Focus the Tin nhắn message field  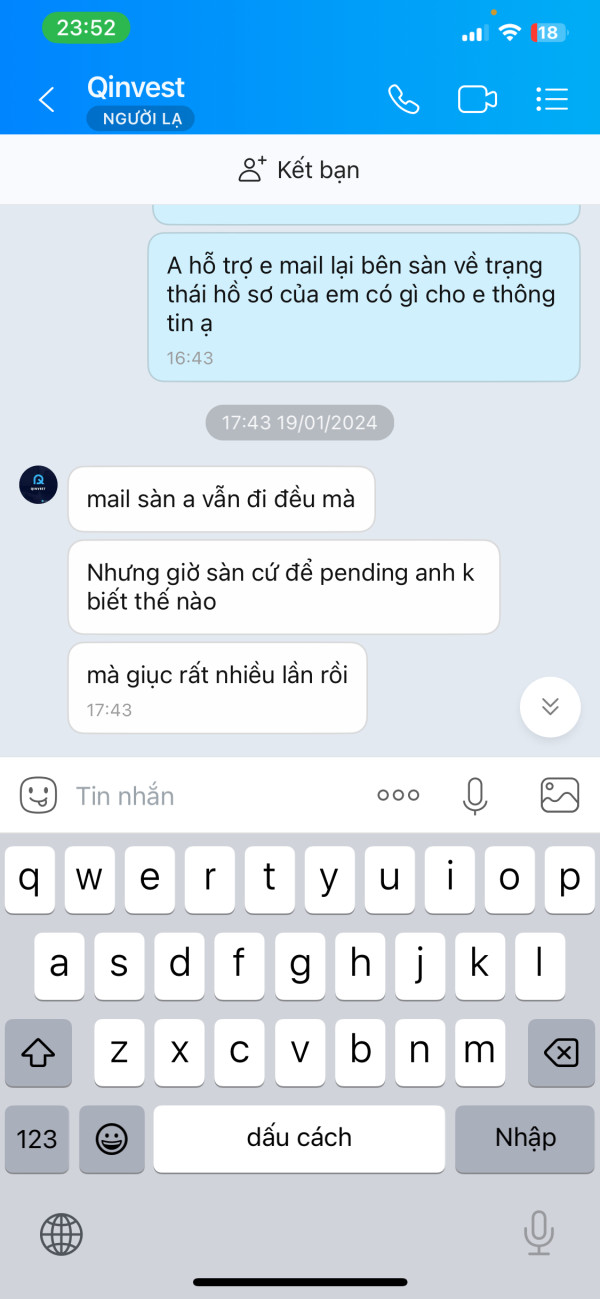click(x=215, y=796)
